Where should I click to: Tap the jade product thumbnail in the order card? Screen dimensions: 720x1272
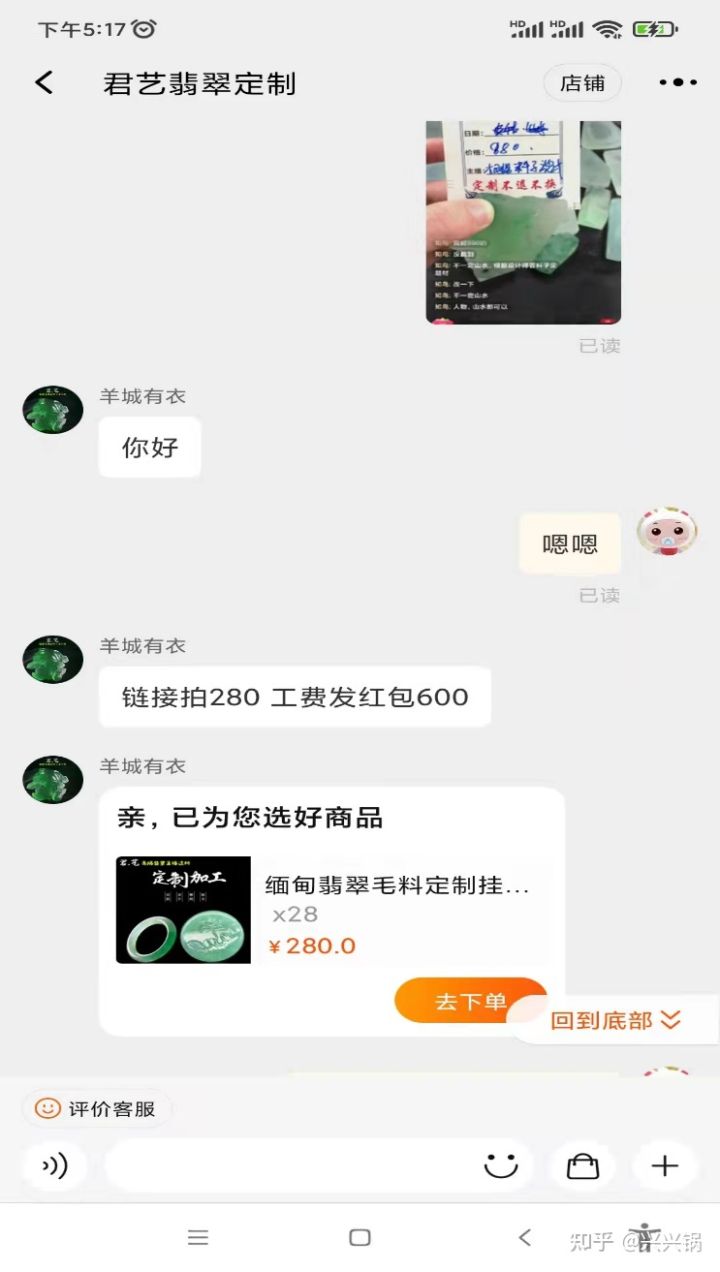click(x=183, y=909)
